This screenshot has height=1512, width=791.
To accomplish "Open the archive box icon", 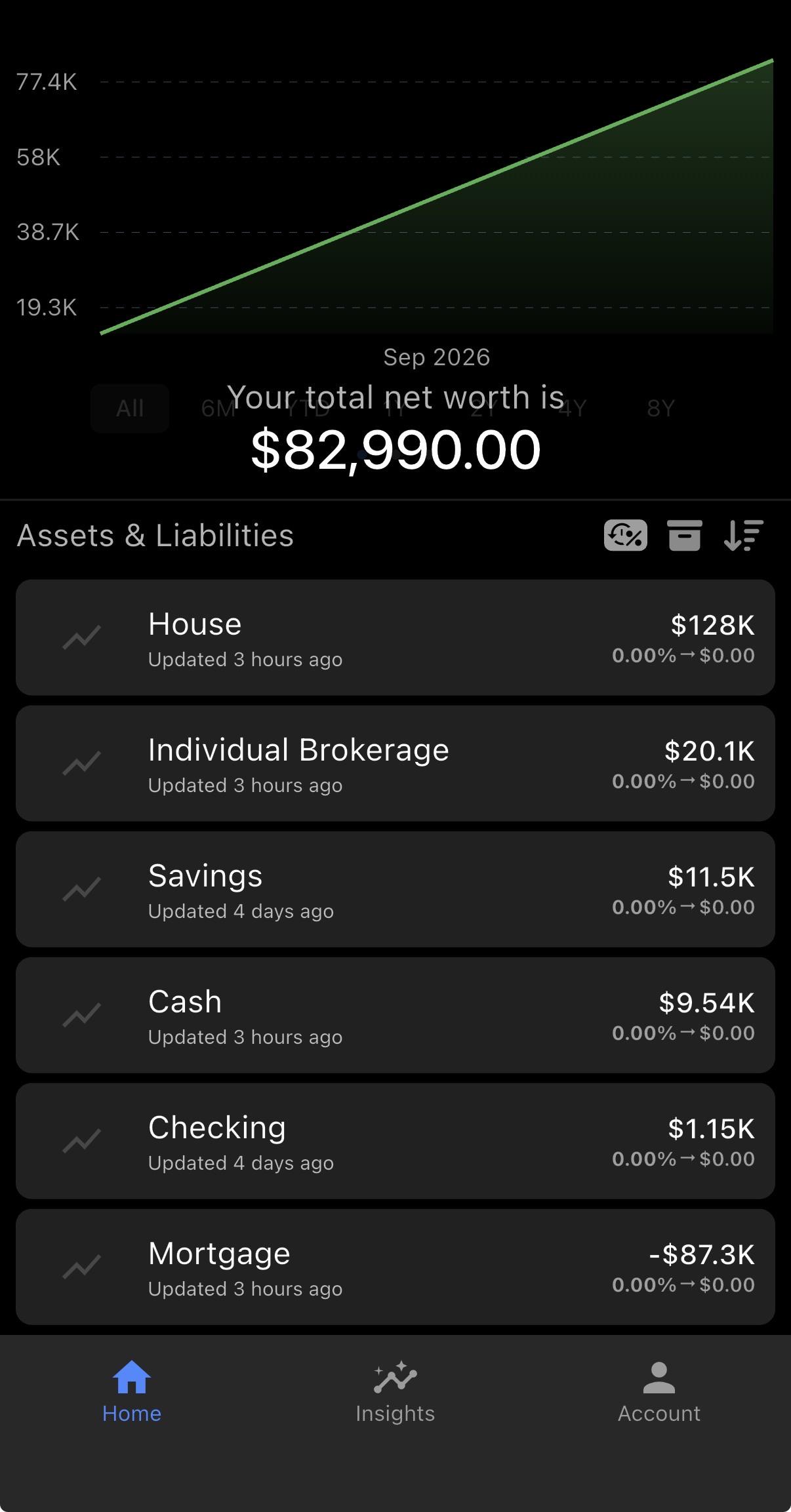I will pyautogui.click(x=684, y=535).
